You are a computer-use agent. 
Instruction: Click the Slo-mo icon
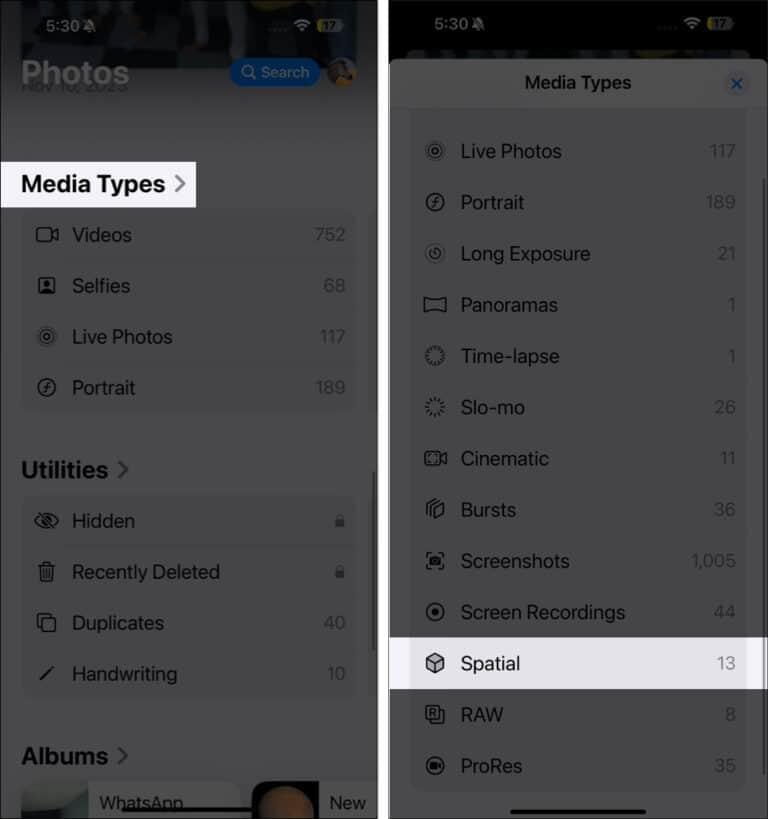tap(434, 407)
